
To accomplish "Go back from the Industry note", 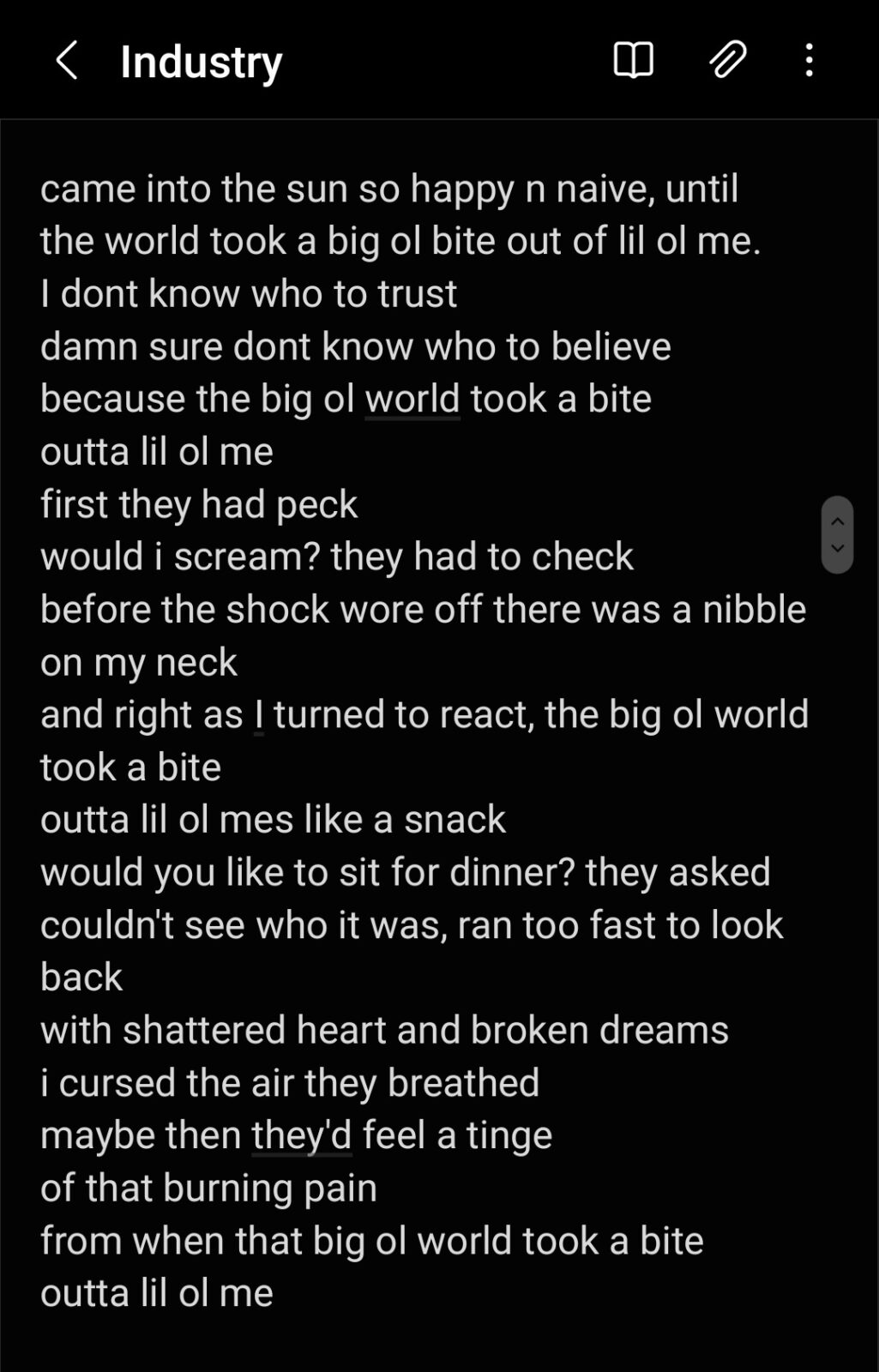I will click(x=67, y=61).
